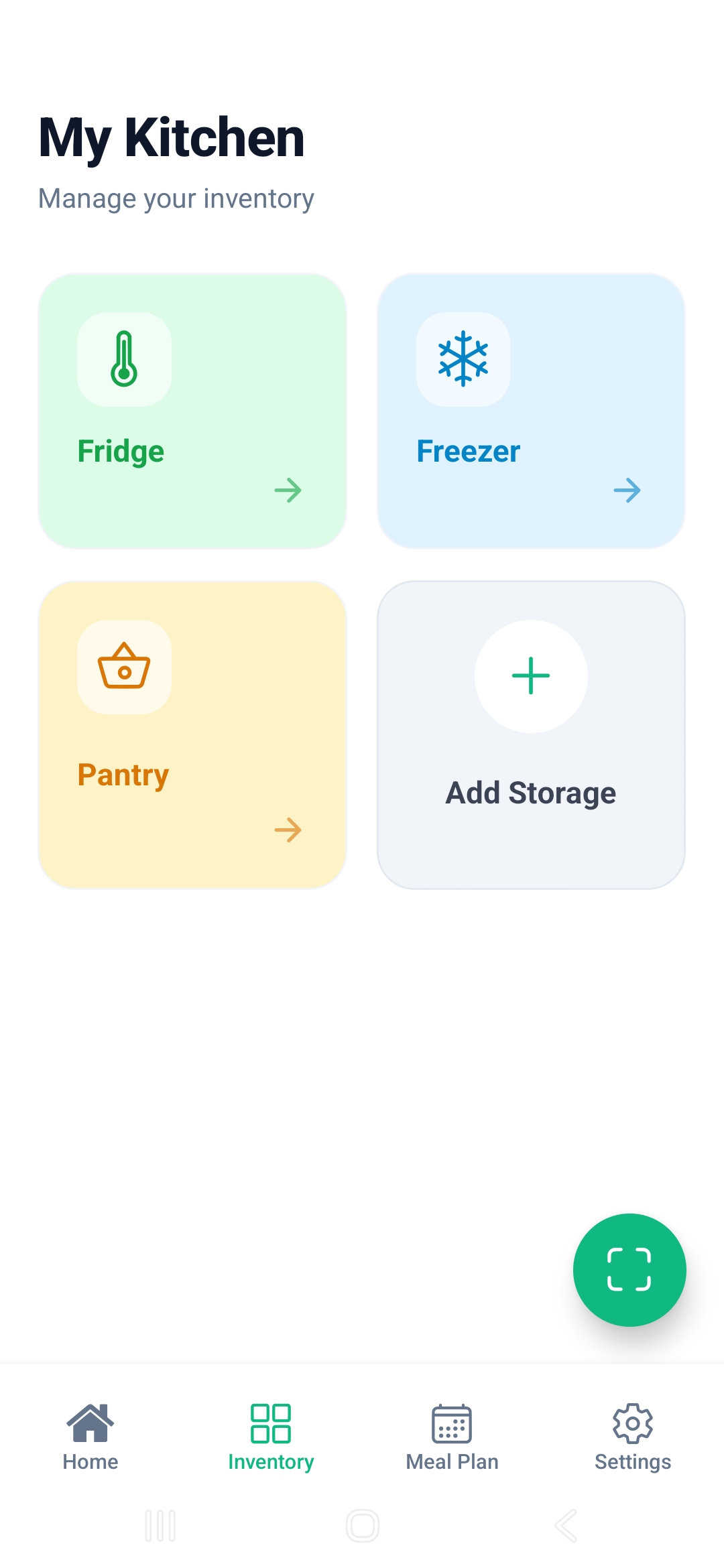Viewport: 724px width, 1568px height.
Task: Open the Fridge storage card
Action: [x=192, y=411]
